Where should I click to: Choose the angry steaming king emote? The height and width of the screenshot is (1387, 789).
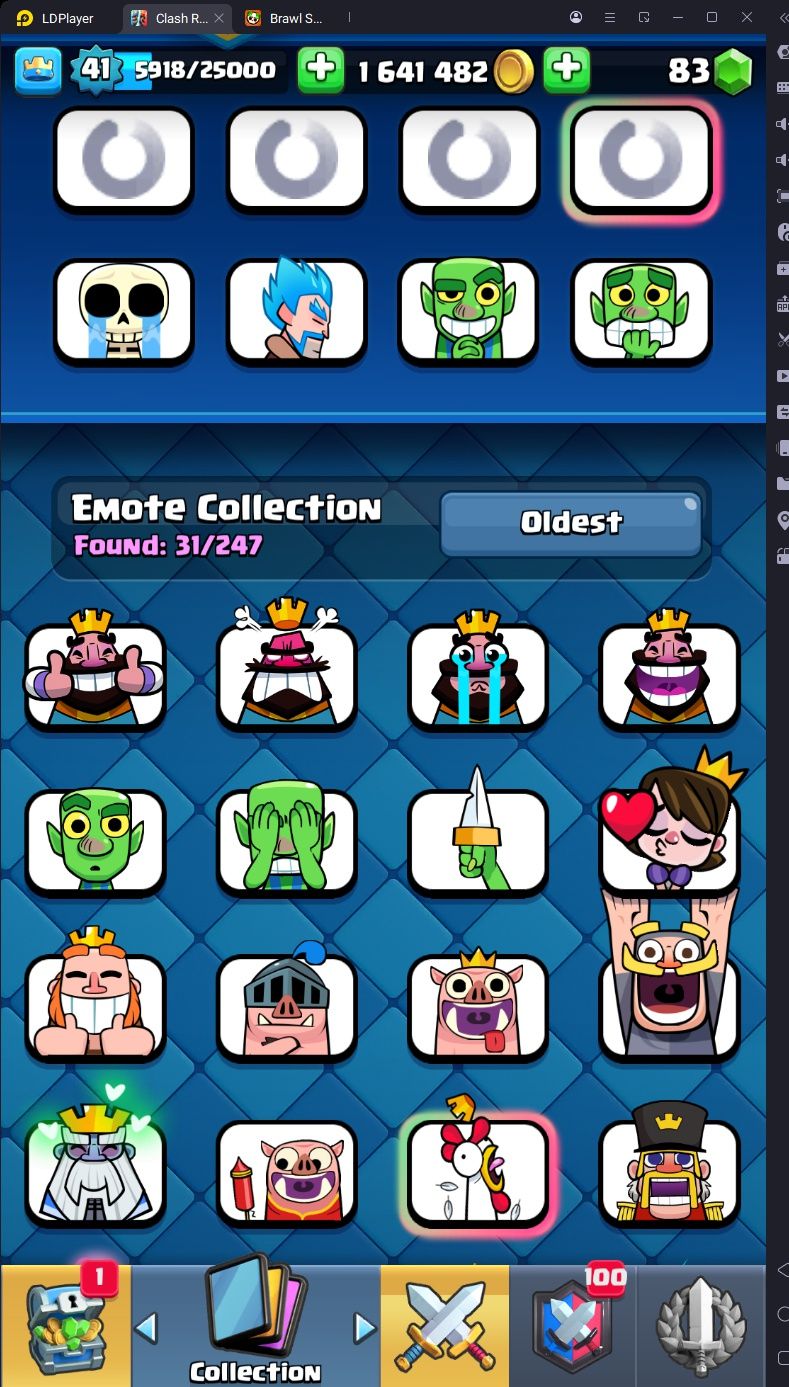click(x=287, y=668)
